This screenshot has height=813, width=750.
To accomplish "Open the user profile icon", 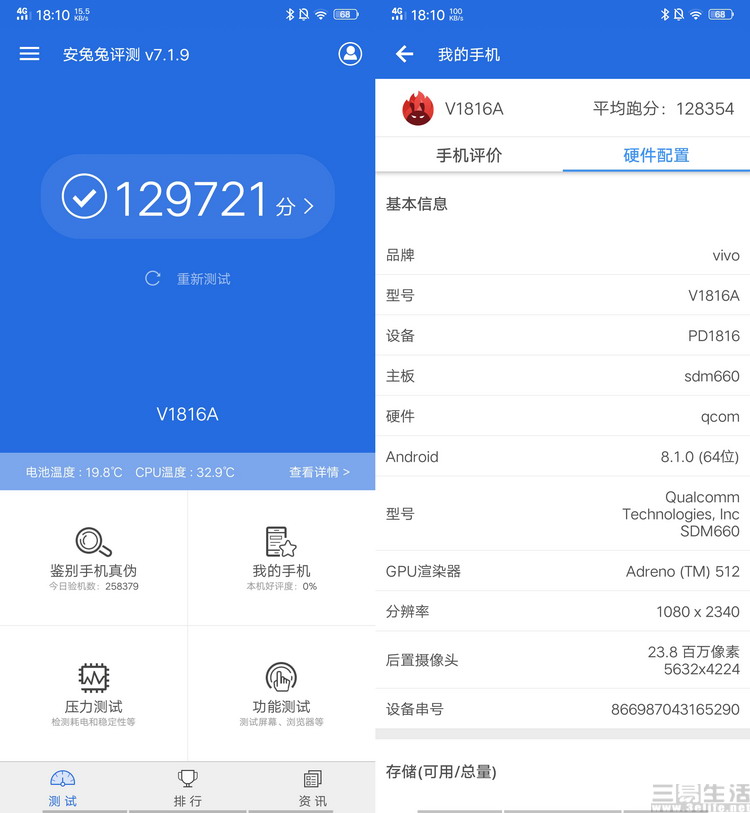I will pos(349,54).
